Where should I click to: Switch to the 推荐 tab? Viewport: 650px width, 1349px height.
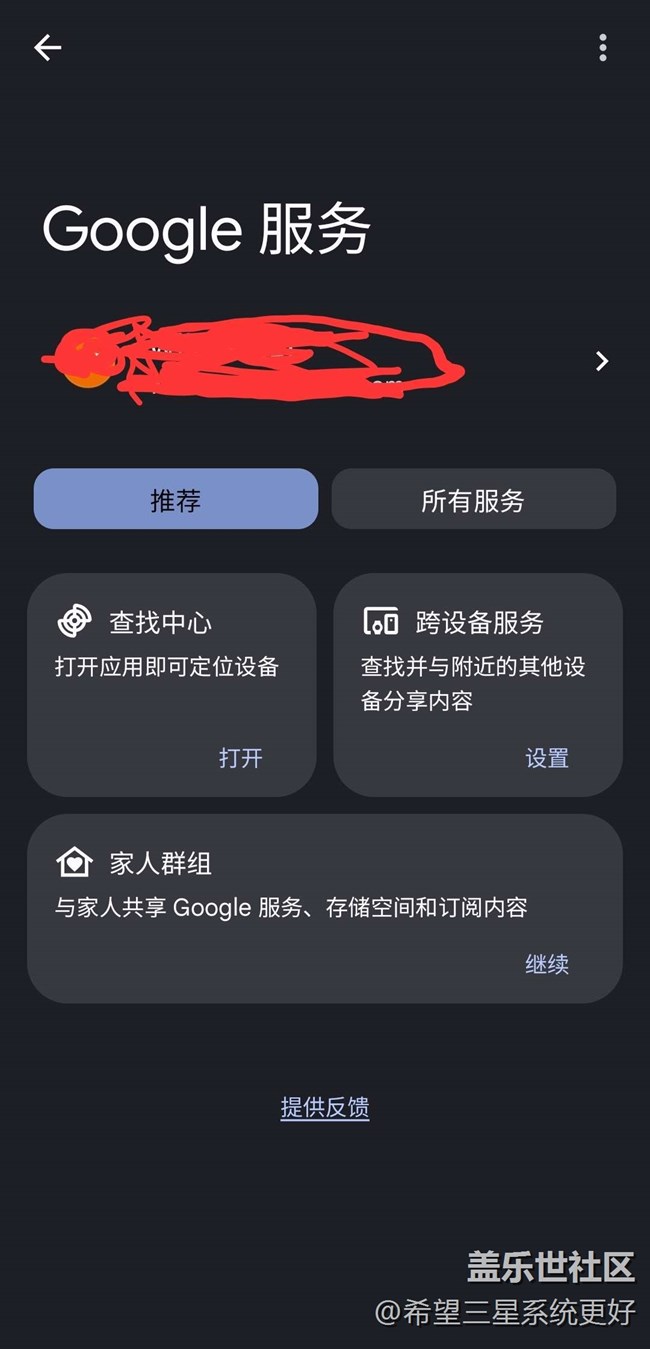coord(176,499)
